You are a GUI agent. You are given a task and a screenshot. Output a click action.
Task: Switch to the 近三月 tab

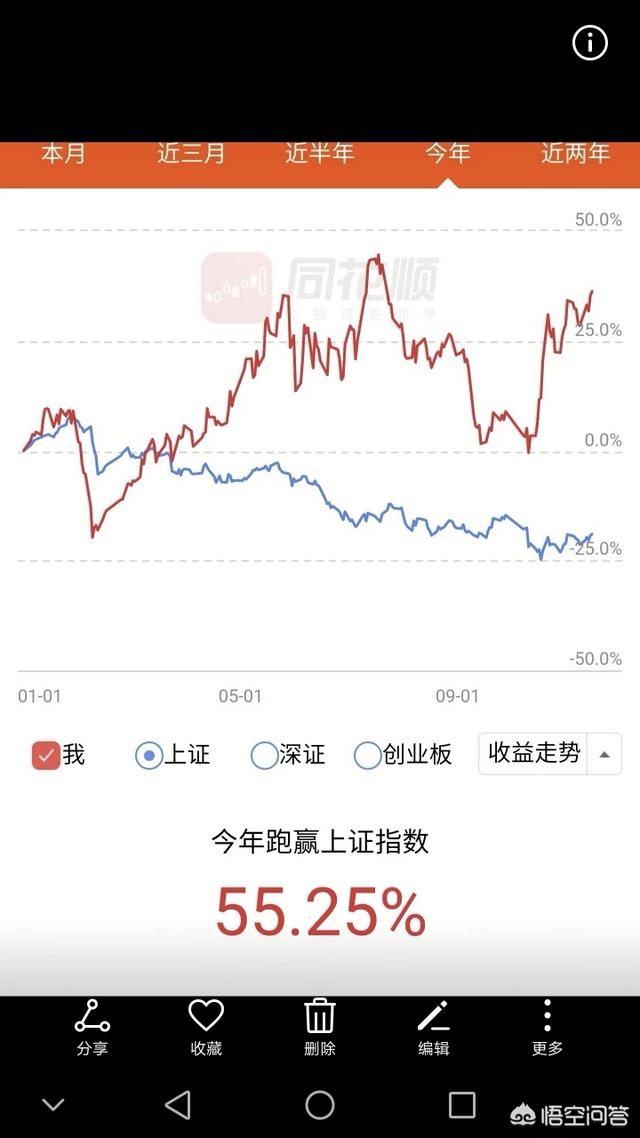[x=191, y=154]
